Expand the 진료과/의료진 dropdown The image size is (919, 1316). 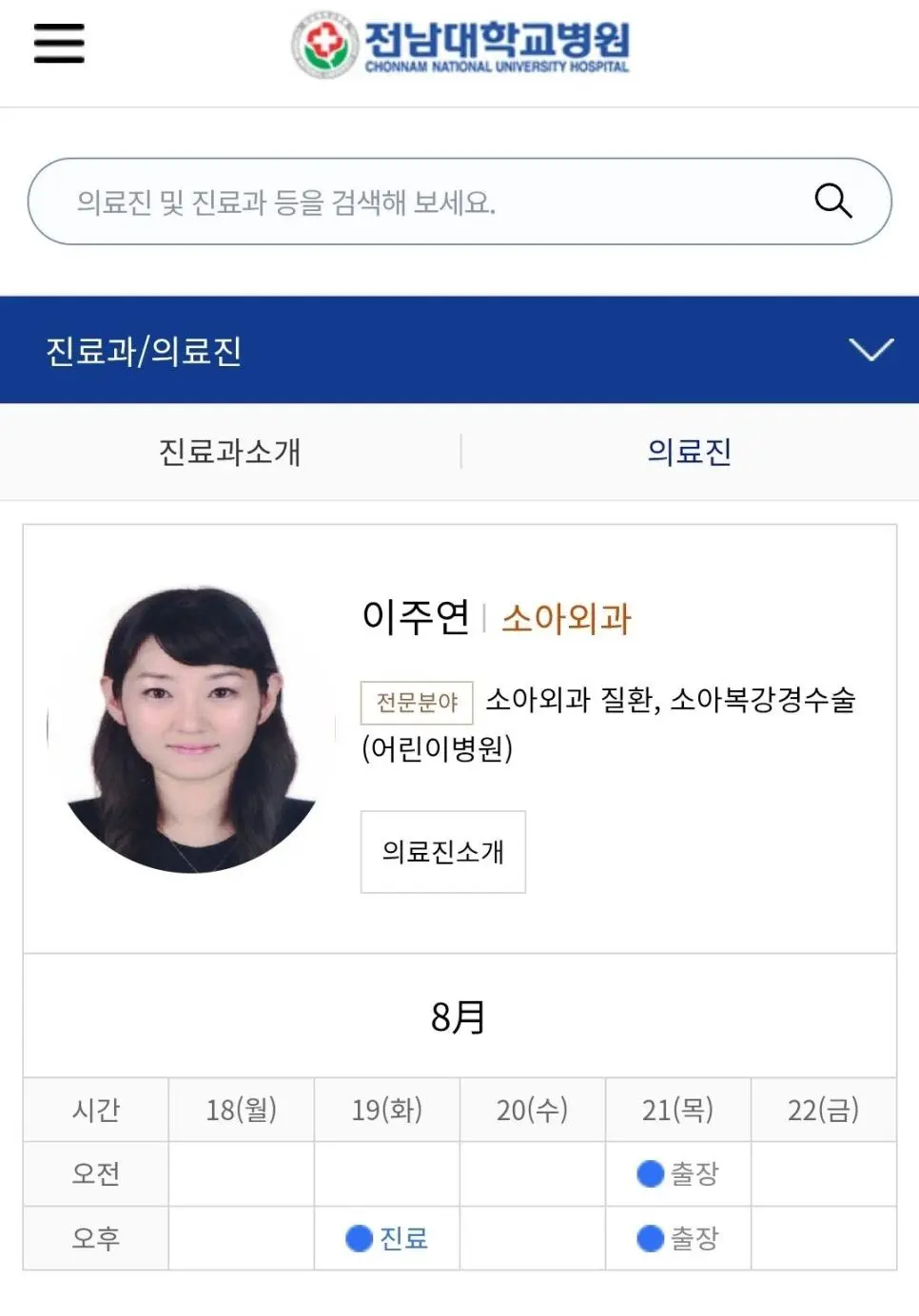(870, 350)
